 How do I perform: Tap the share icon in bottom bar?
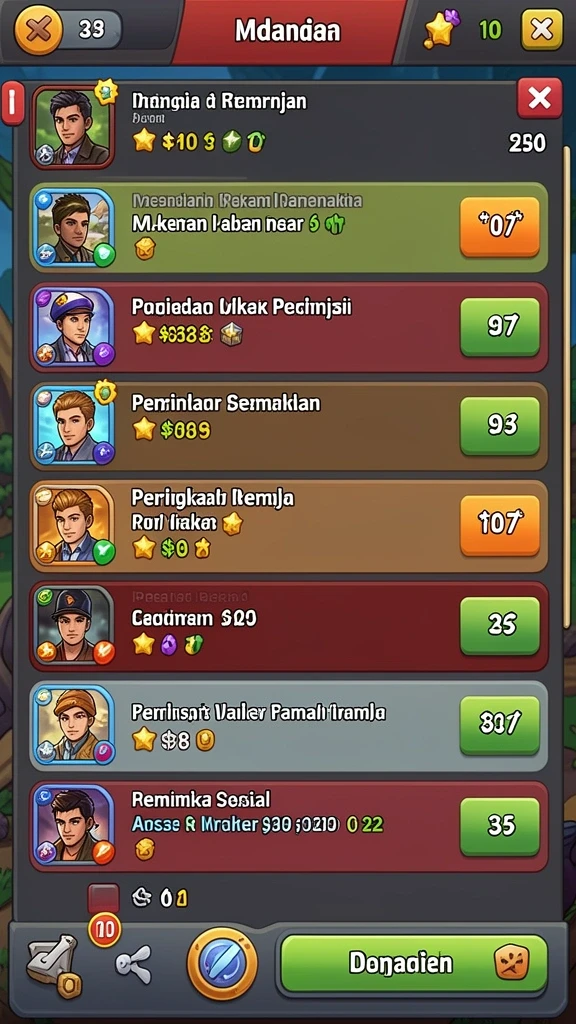click(133, 964)
